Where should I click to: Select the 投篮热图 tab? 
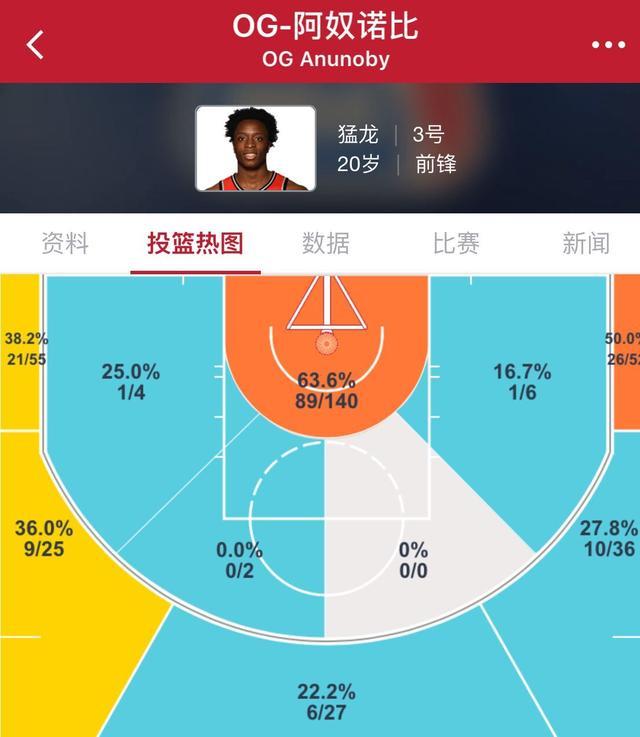coord(195,243)
